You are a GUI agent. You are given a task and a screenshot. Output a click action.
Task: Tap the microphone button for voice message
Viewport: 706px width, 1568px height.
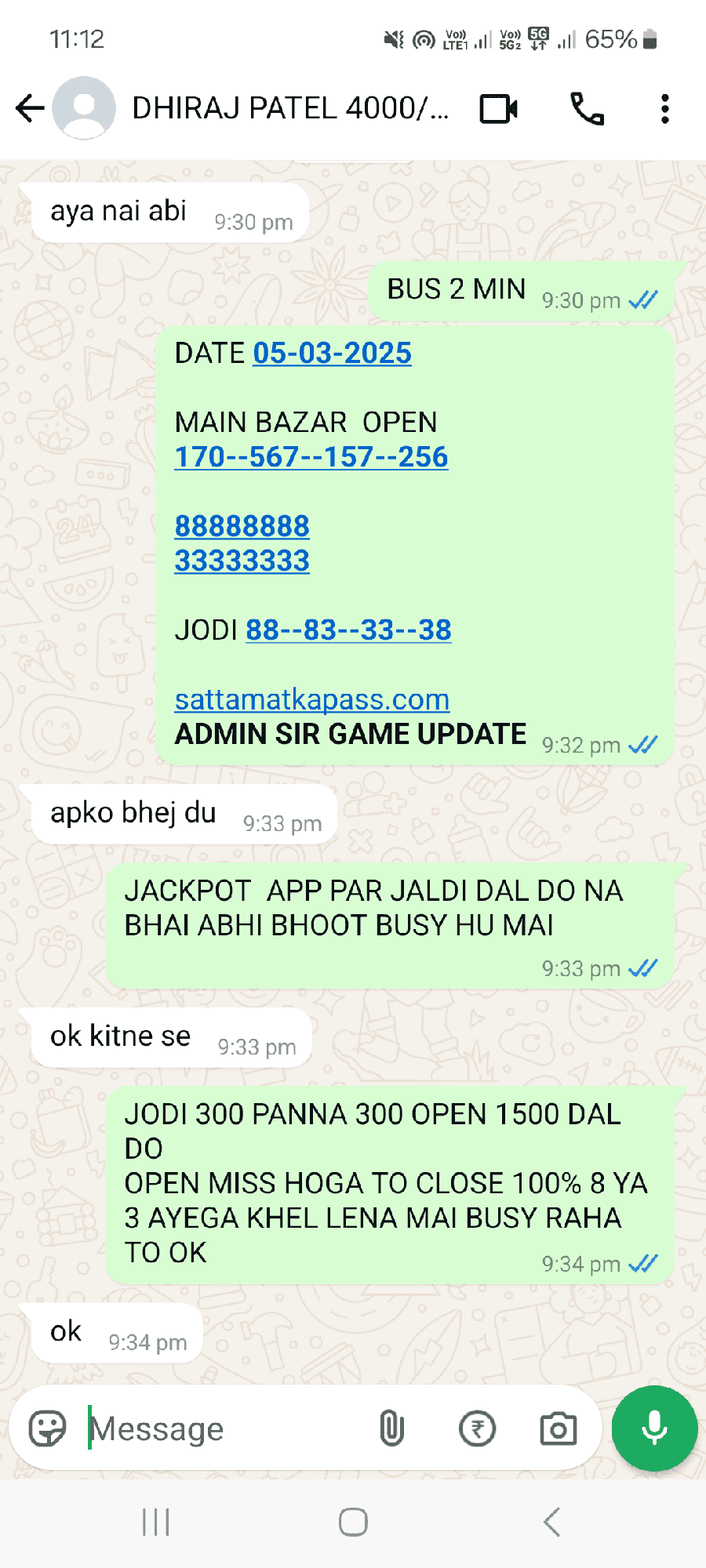click(655, 1428)
